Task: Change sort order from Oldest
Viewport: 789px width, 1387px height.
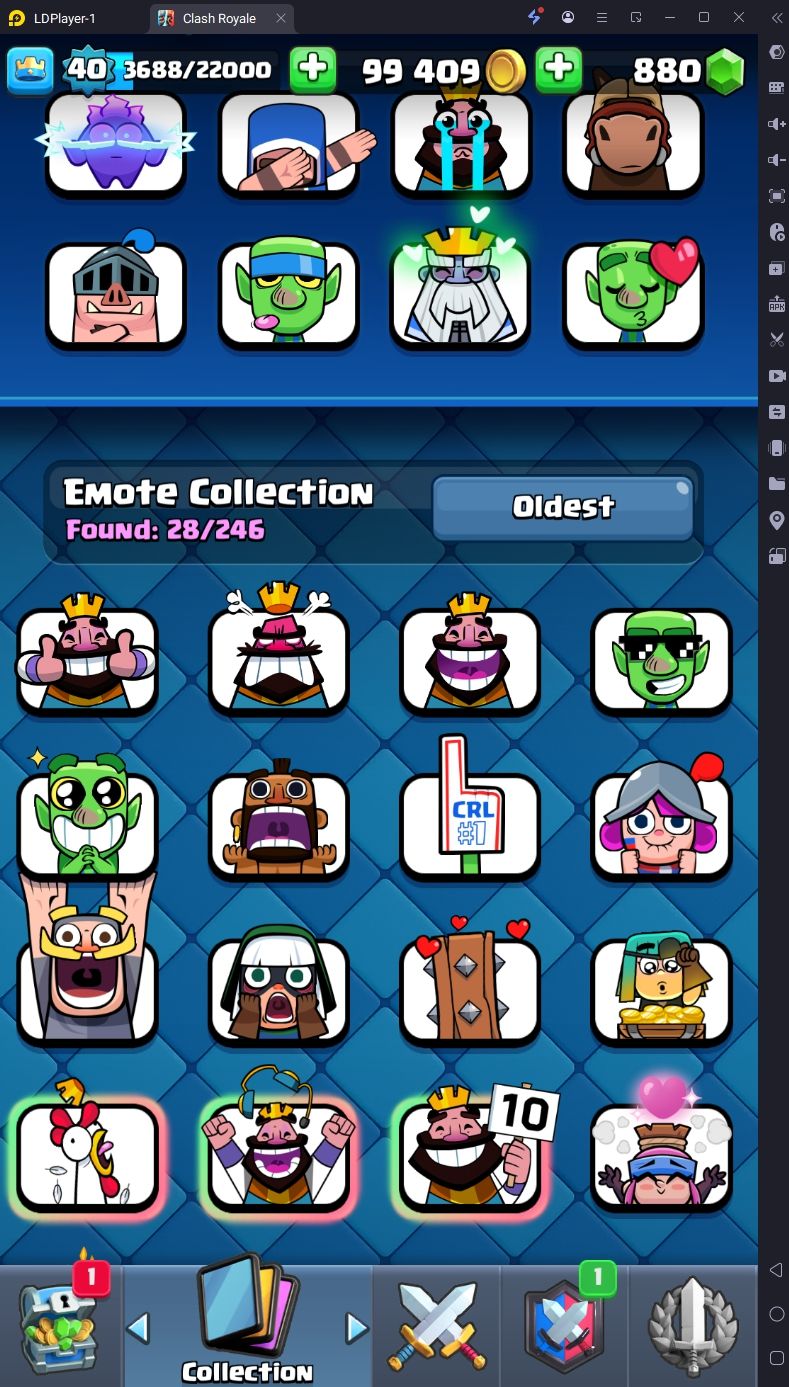Action: click(x=563, y=507)
